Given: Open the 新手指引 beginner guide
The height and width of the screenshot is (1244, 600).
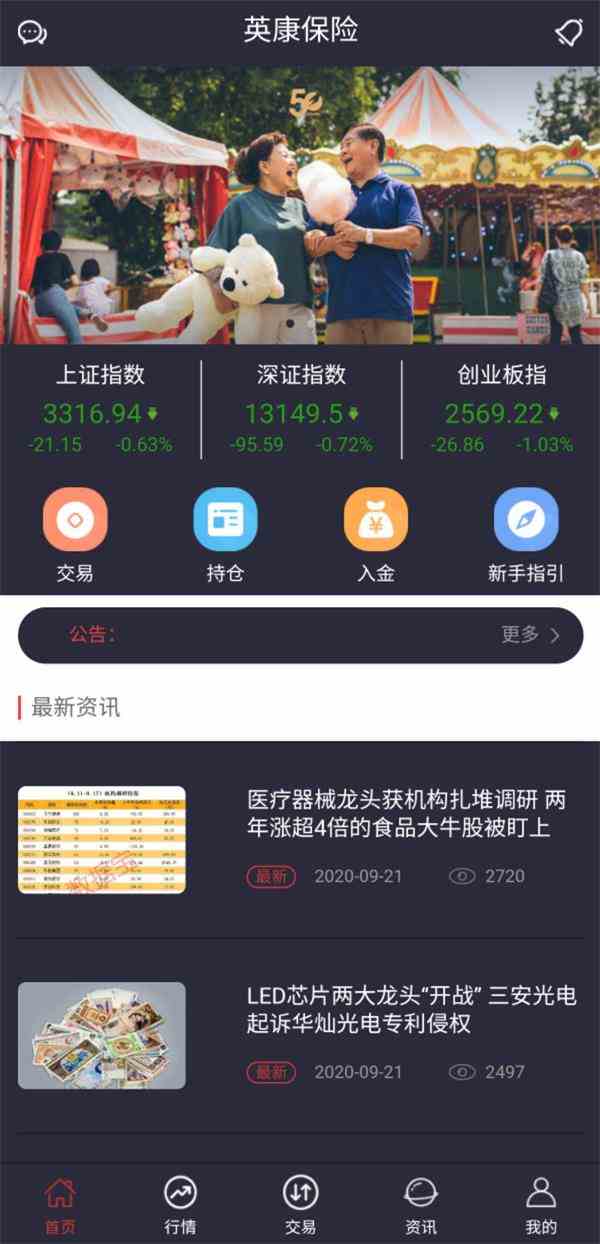Looking at the screenshot, I should 526,534.
